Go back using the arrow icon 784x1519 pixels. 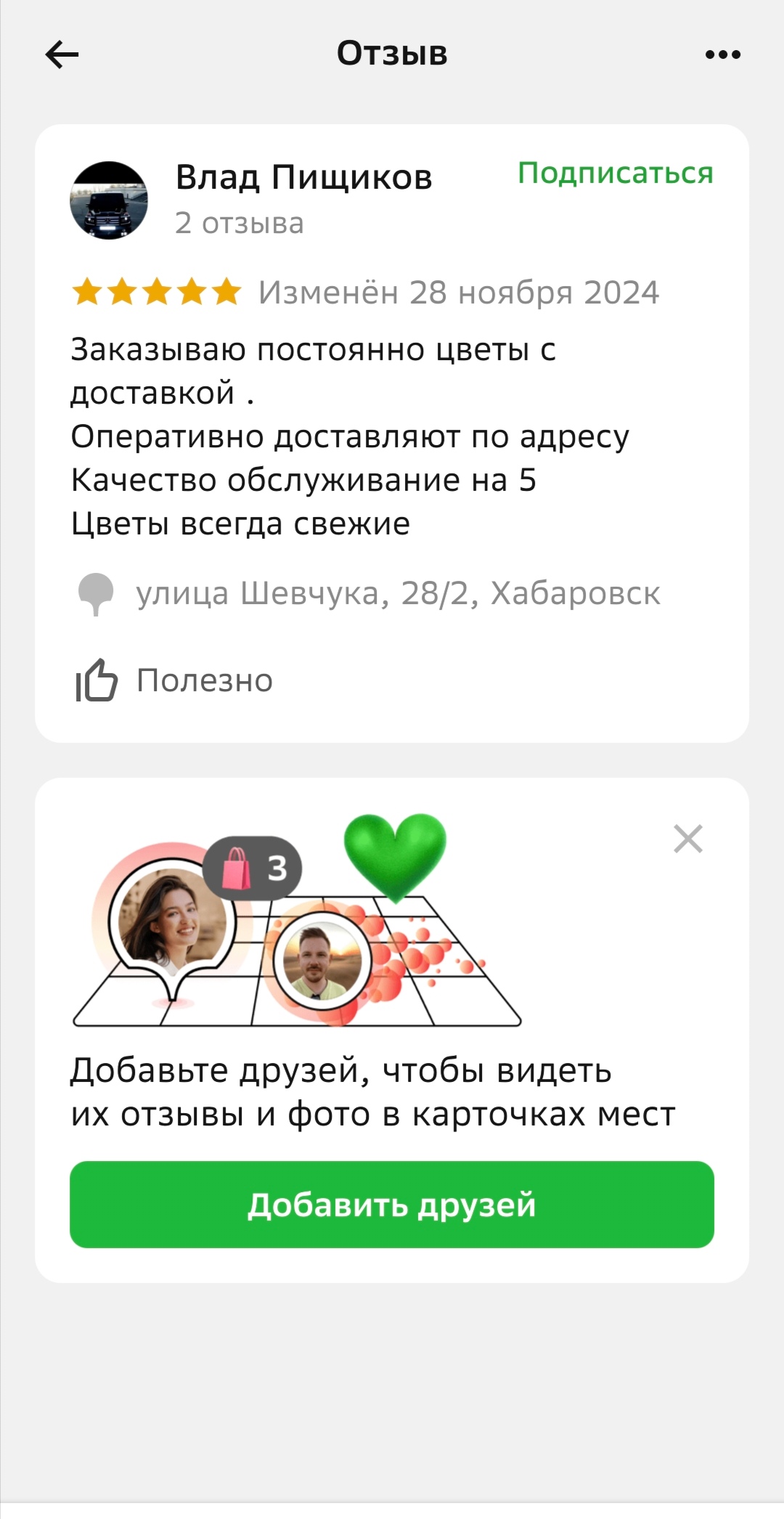coord(62,54)
